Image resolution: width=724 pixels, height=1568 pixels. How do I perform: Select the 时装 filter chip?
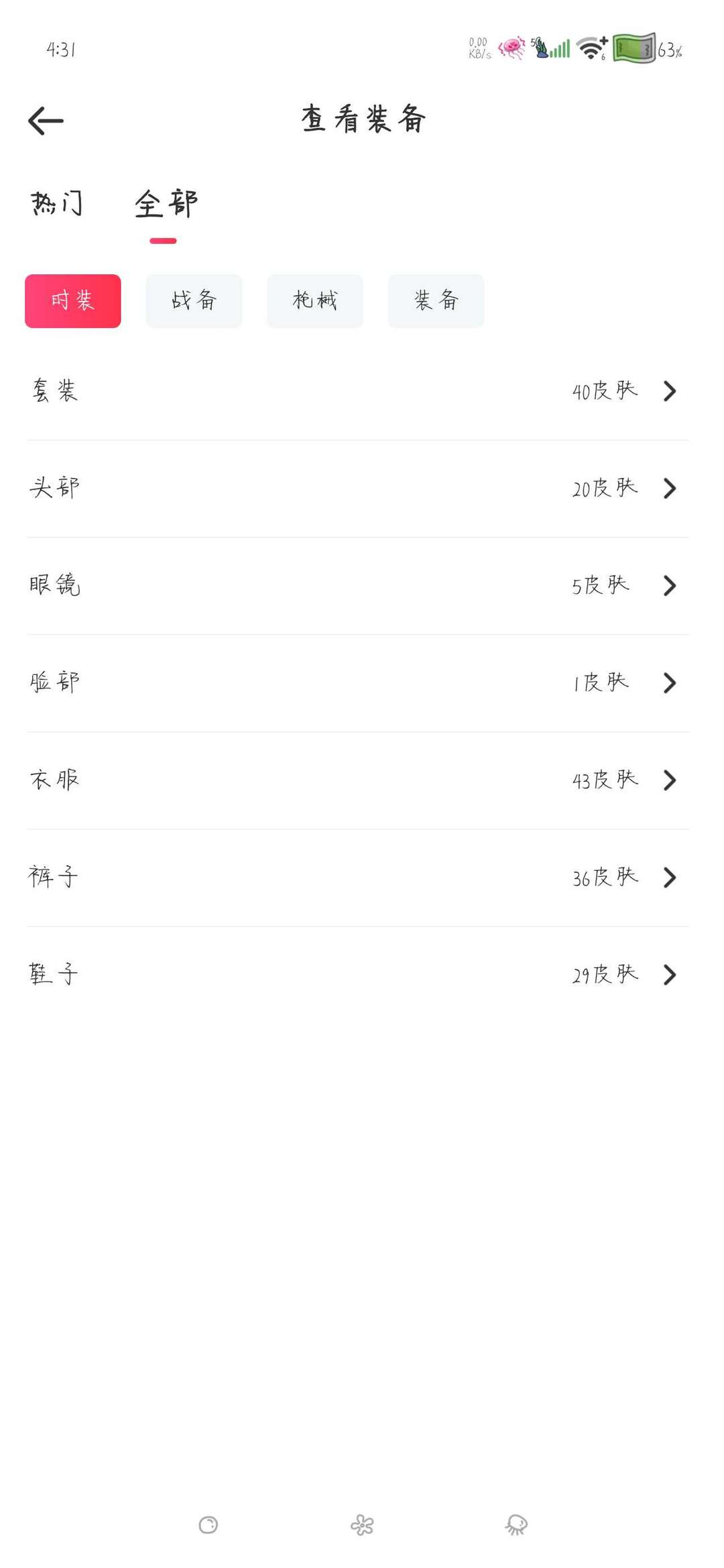point(73,301)
